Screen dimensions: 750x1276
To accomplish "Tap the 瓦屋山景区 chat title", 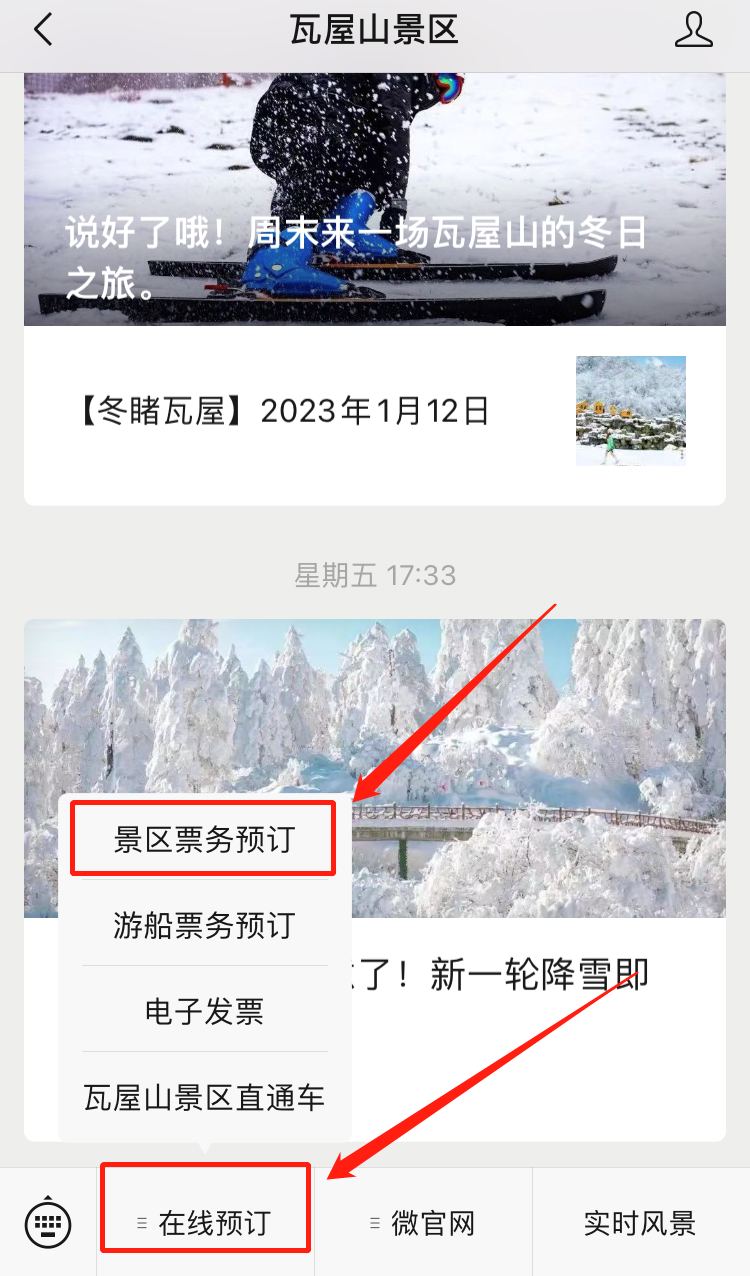I will click(x=375, y=30).
